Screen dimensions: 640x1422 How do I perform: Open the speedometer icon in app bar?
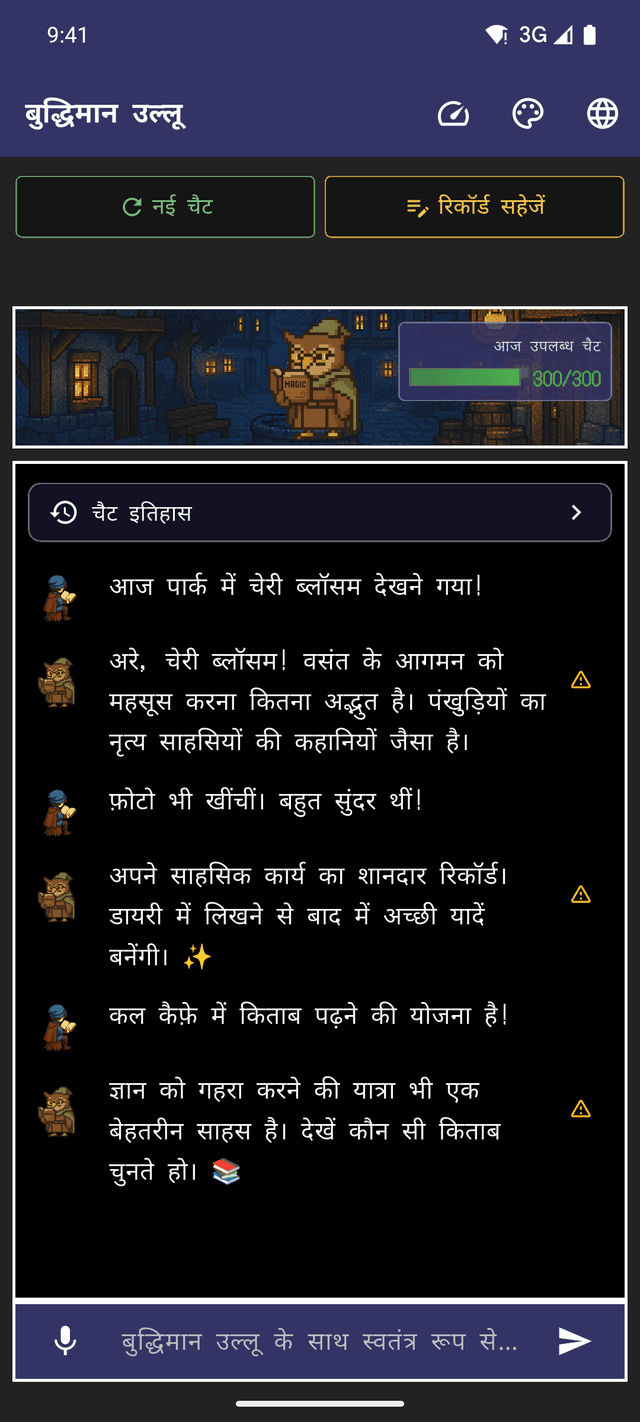[x=453, y=114]
